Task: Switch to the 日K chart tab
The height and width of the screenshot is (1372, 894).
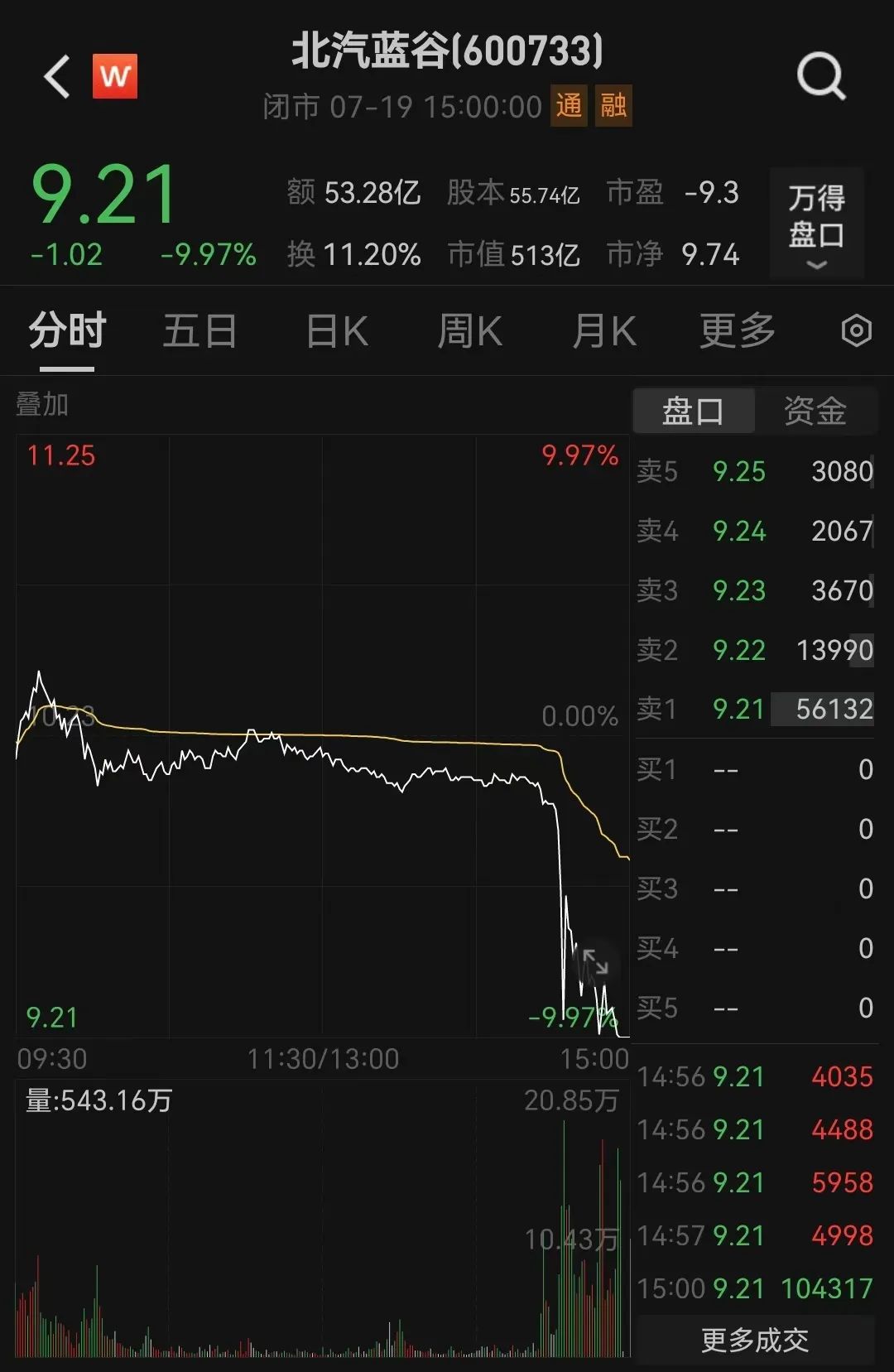Action: click(x=337, y=331)
